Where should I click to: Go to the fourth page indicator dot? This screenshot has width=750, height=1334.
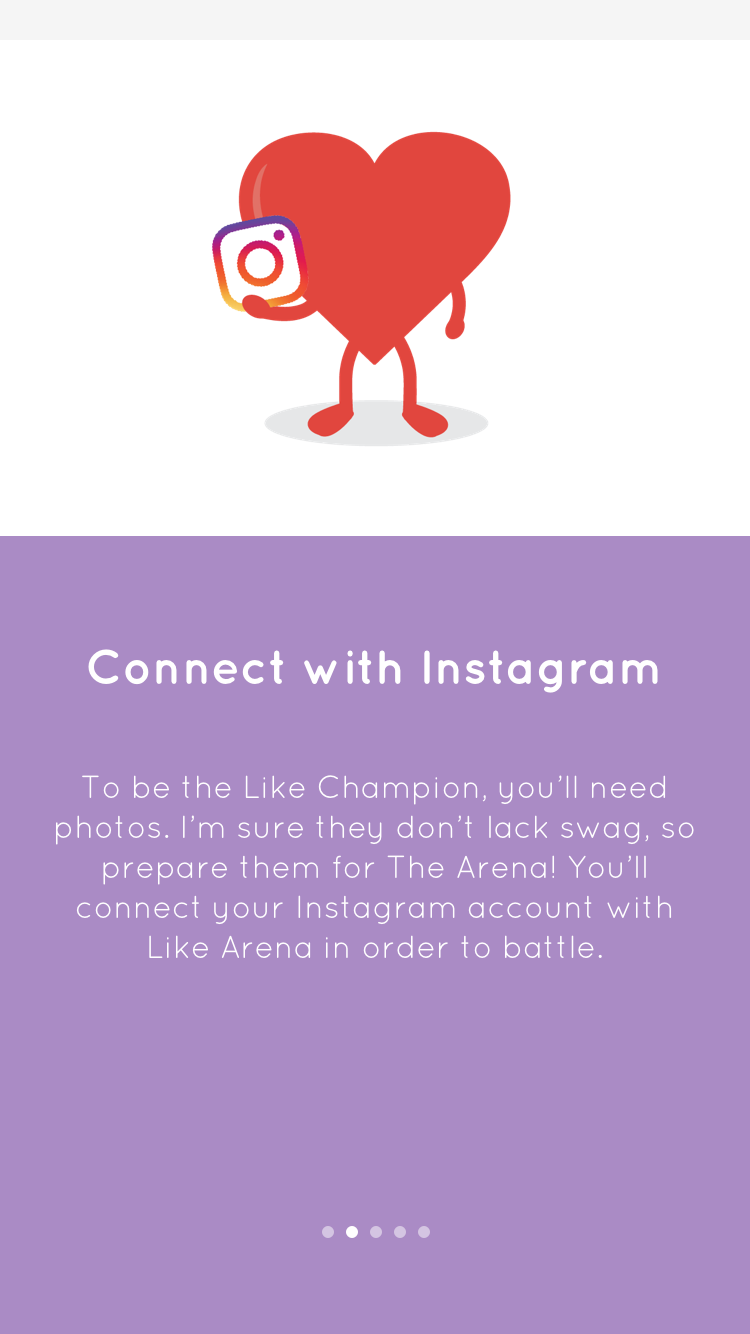point(400,1232)
